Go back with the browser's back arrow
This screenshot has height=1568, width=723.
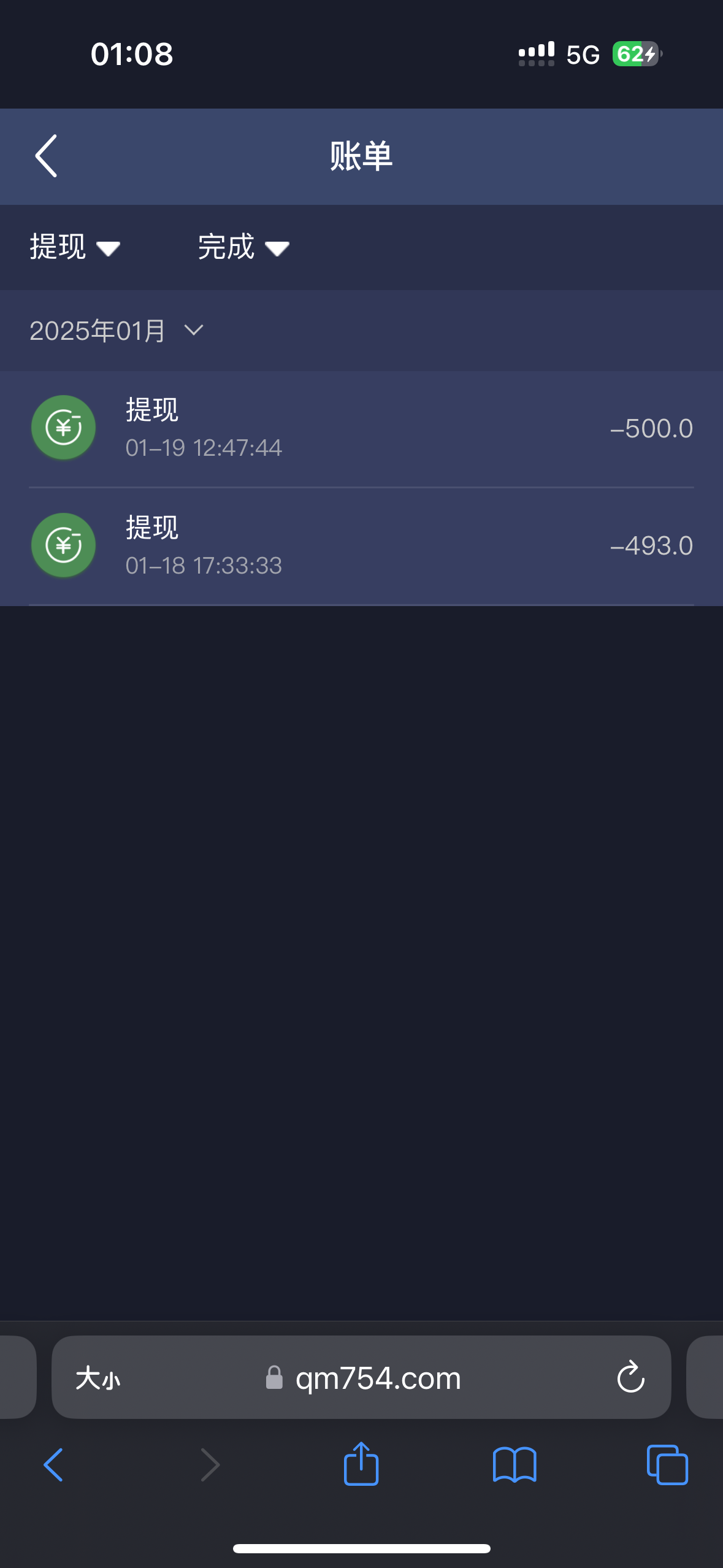(x=53, y=1465)
